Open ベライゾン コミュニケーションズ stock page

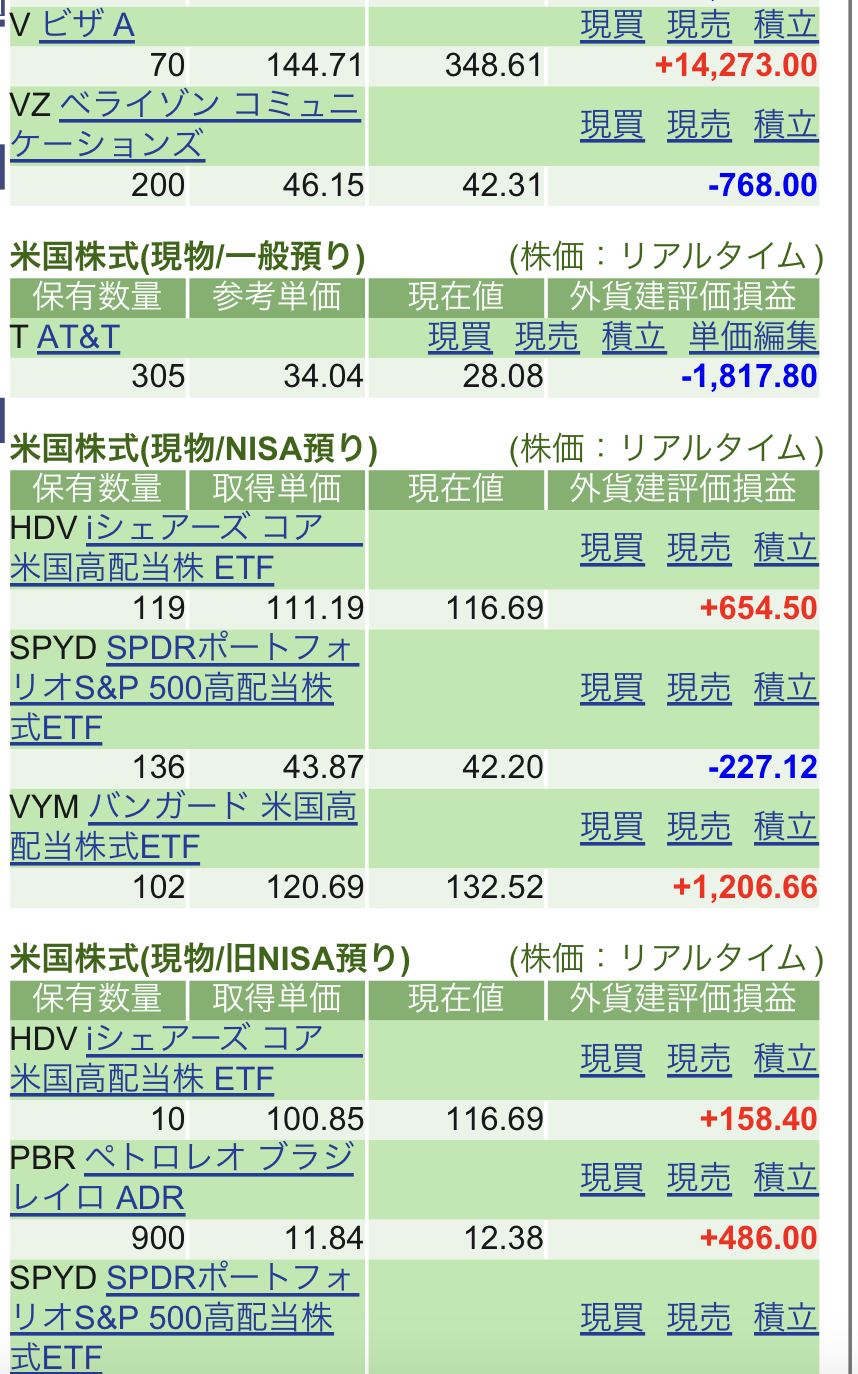tap(185, 124)
